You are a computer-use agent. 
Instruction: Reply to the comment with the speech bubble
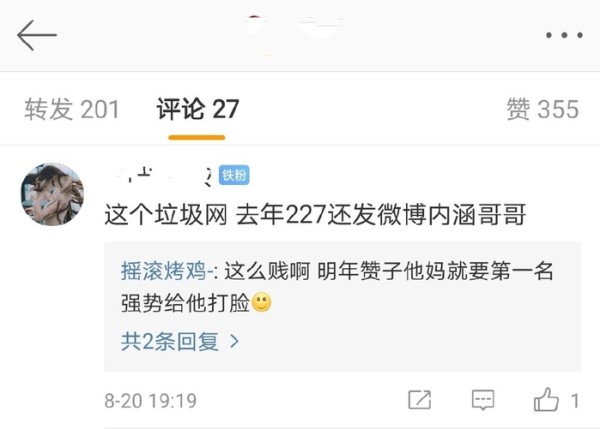point(483,400)
